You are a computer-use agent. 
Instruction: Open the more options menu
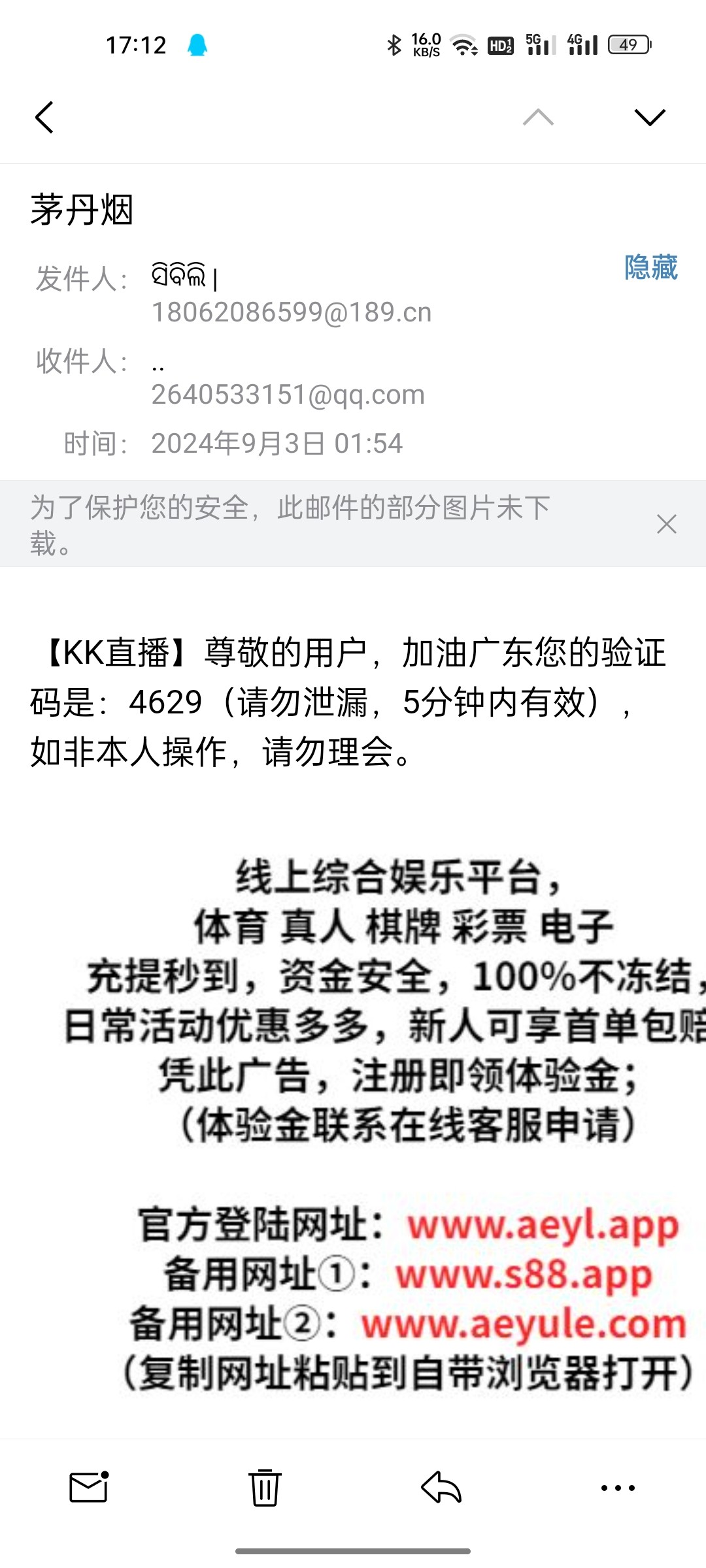click(x=618, y=1488)
